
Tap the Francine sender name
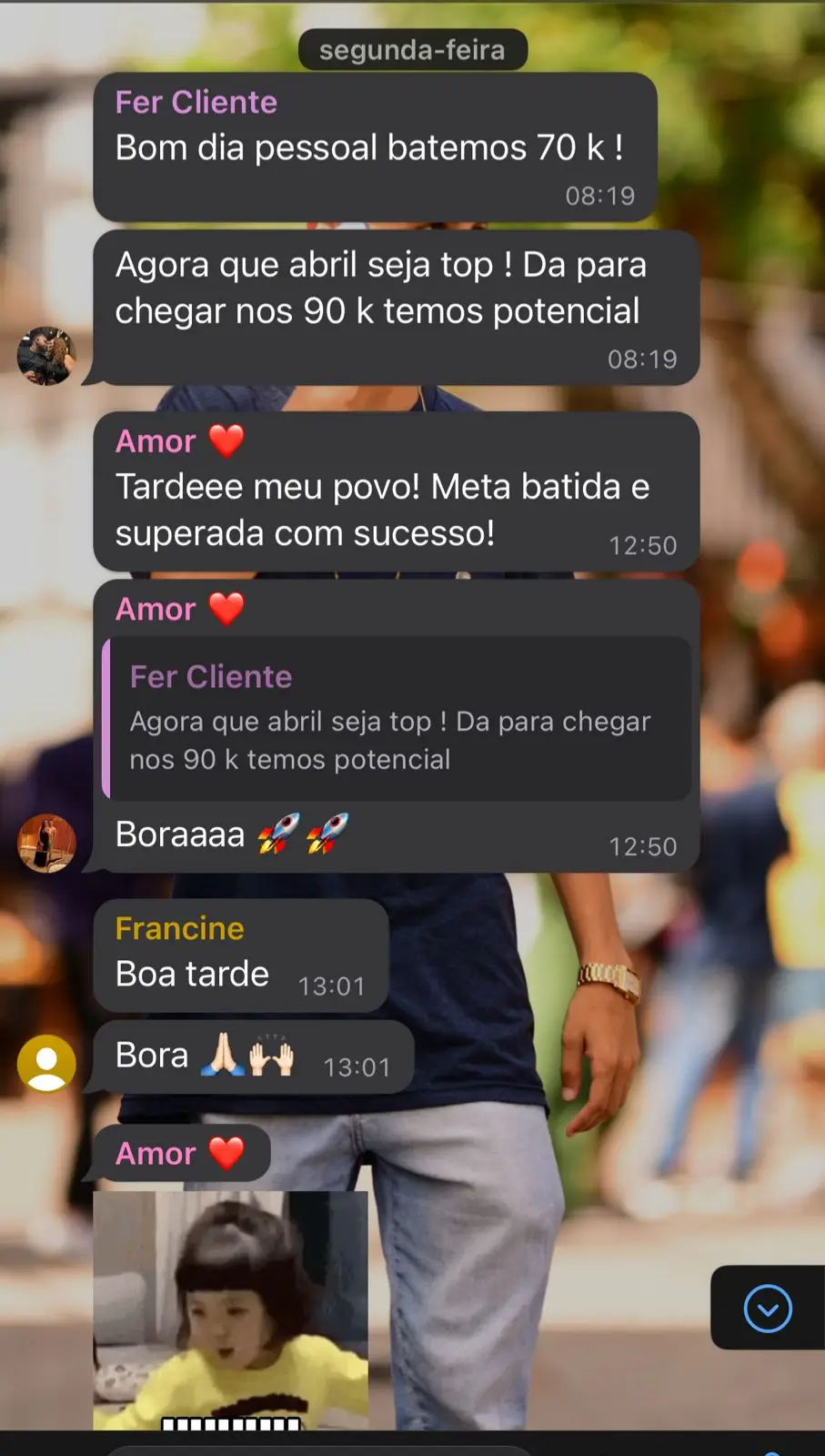point(180,928)
